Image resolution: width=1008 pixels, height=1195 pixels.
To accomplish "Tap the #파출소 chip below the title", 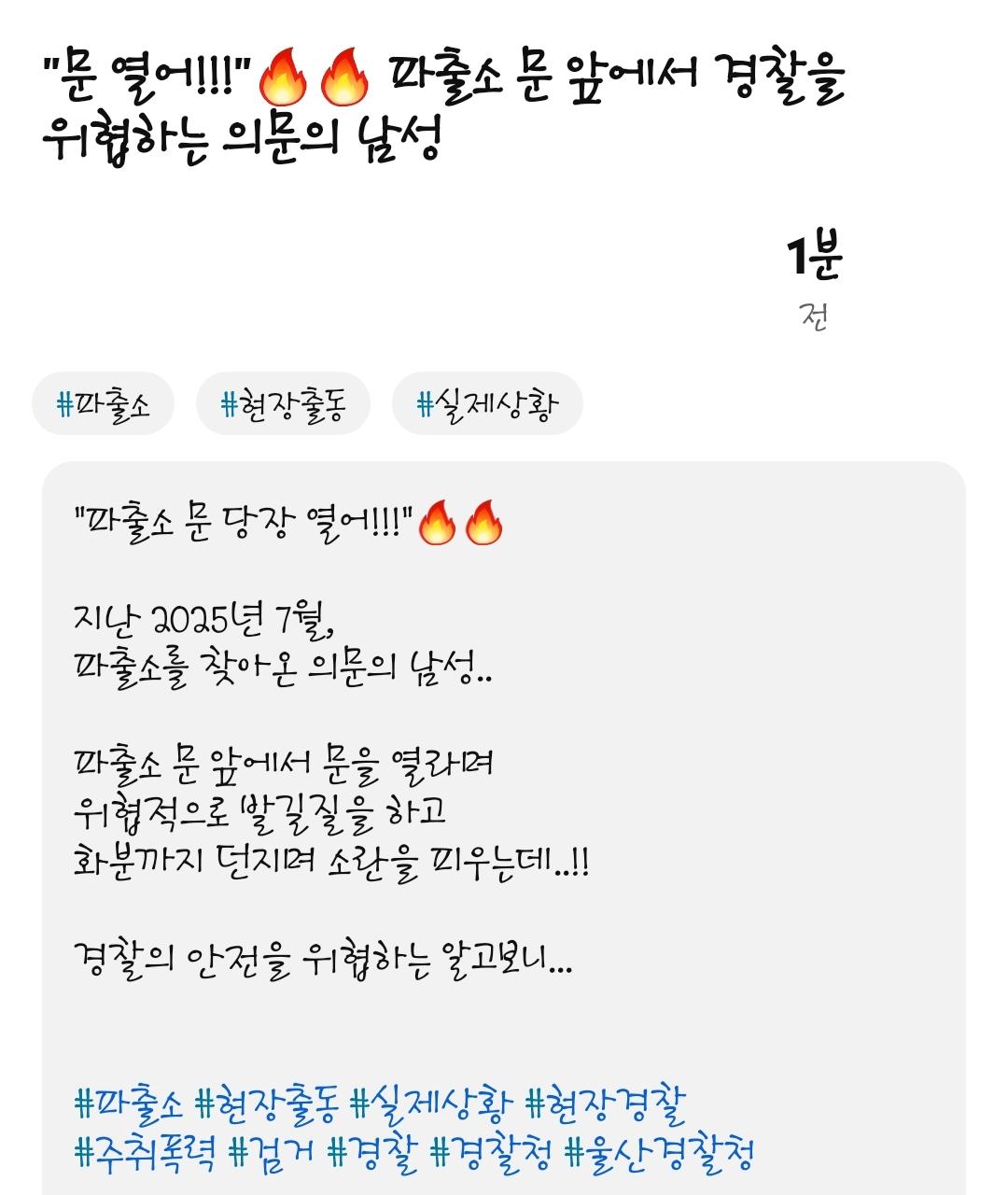I will 103,404.
